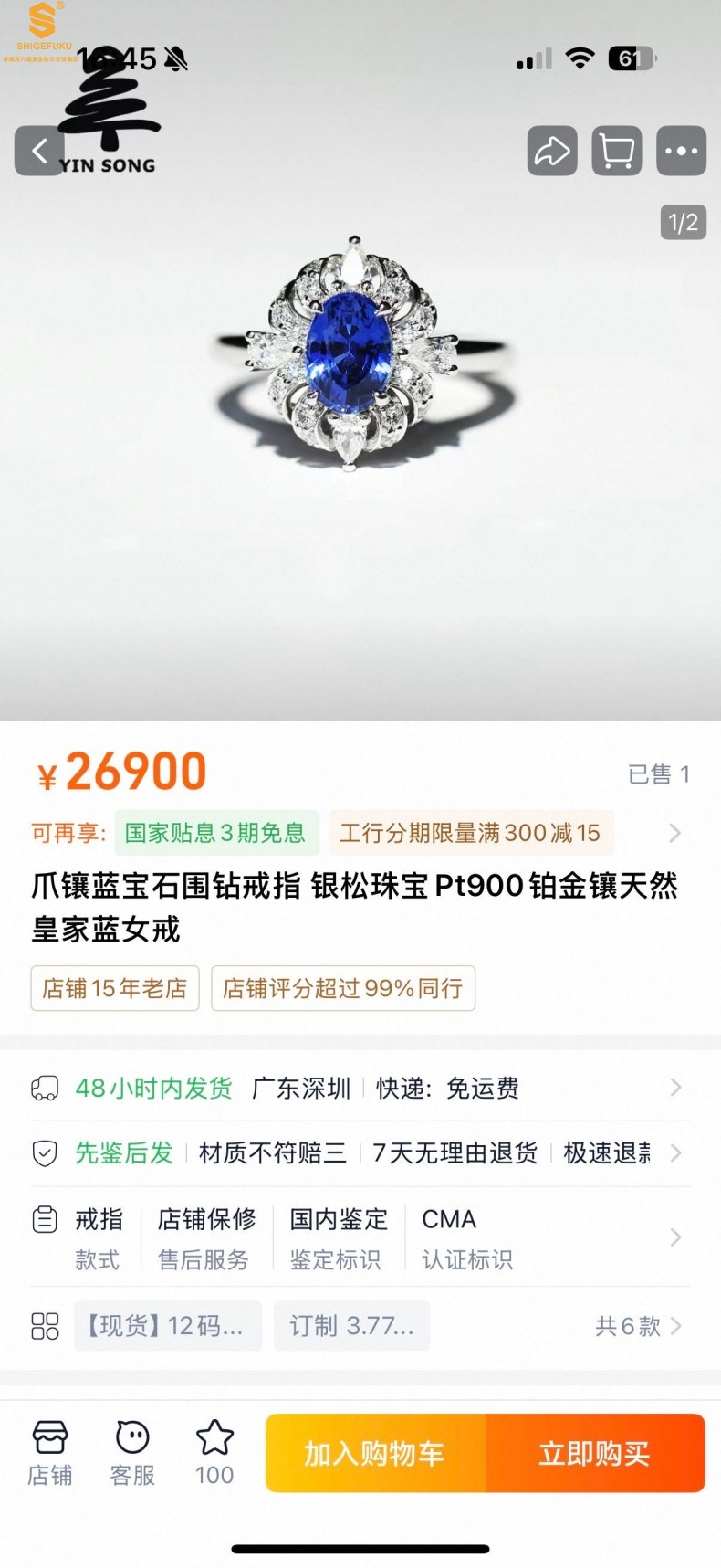The height and width of the screenshot is (1568, 721).
Task: Go back using the top-left arrow
Action: click(x=39, y=151)
